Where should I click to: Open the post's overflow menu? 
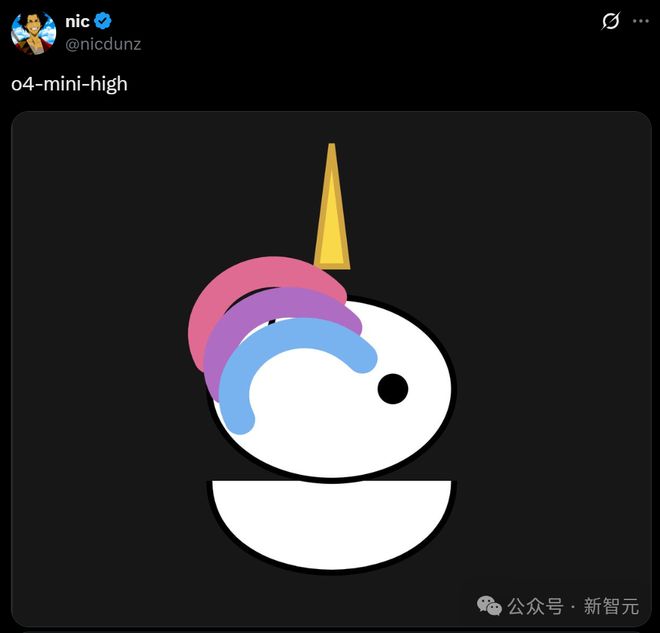pos(641,21)
